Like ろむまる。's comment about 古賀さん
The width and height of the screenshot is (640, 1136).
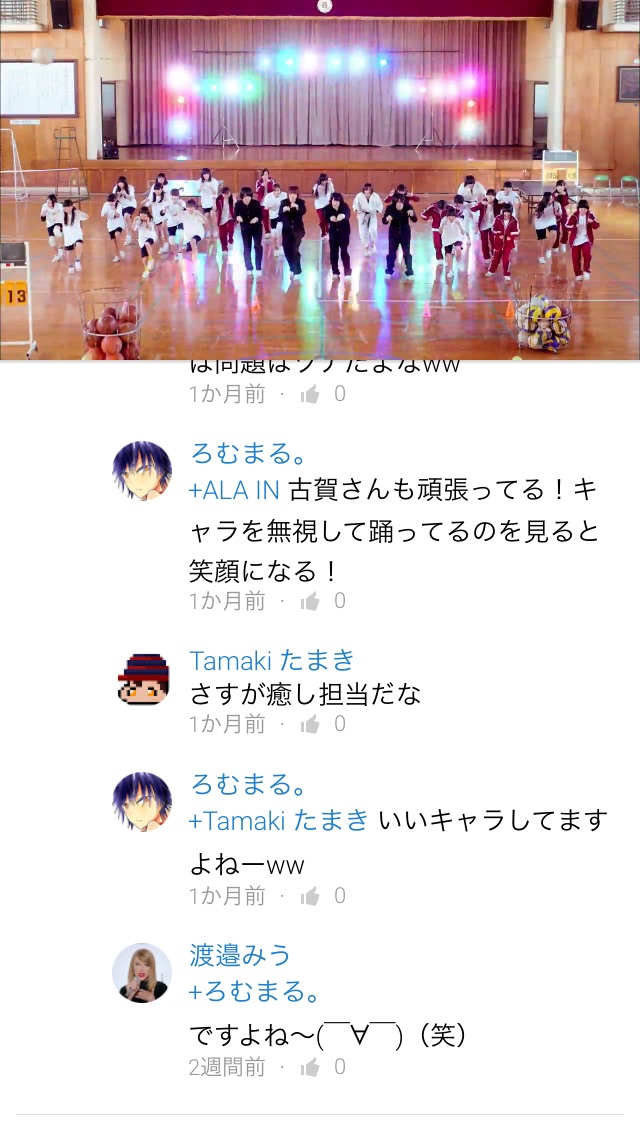coord(310,601)
